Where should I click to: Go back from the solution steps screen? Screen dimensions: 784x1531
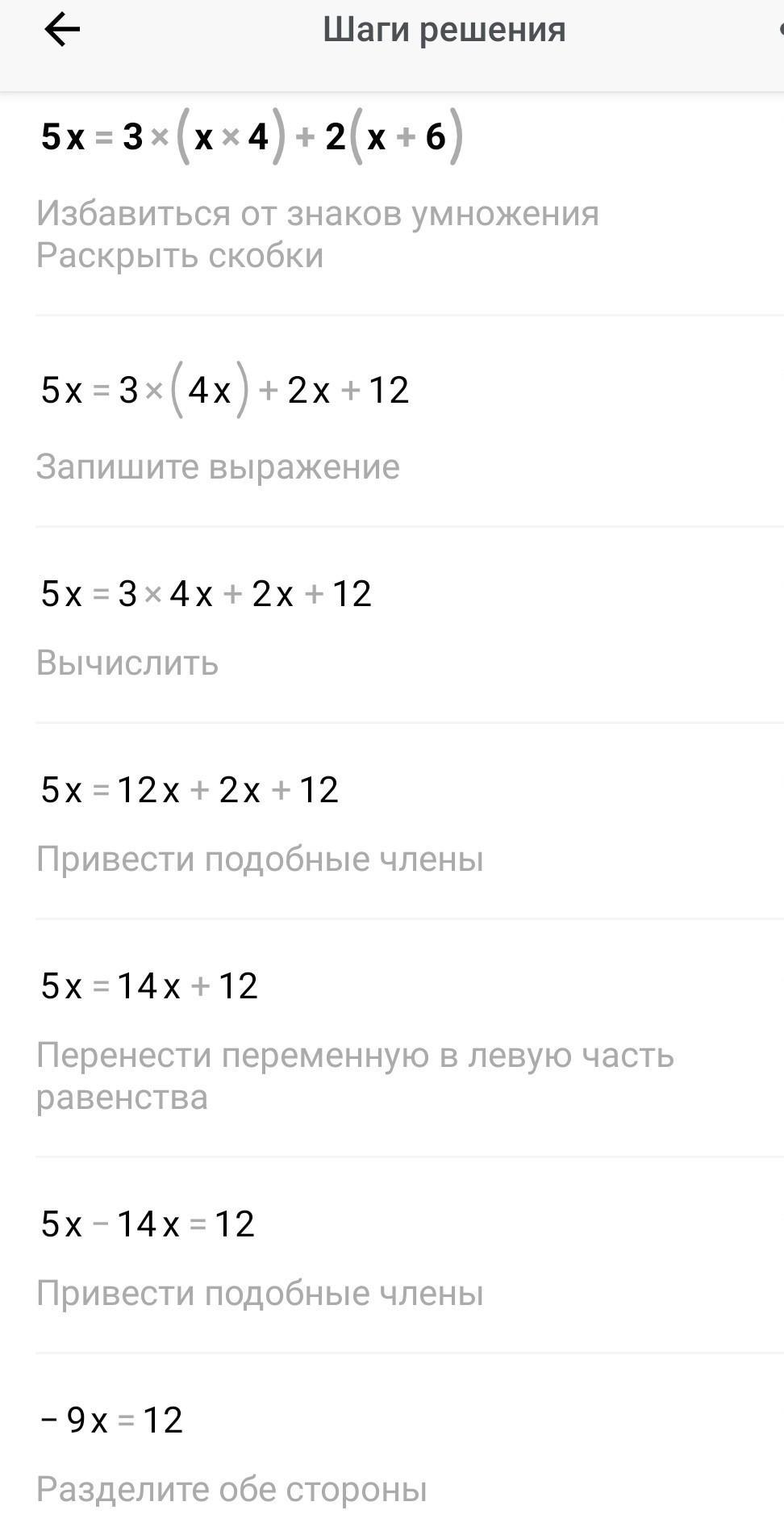pyautogui.click(x=62, y=30)
